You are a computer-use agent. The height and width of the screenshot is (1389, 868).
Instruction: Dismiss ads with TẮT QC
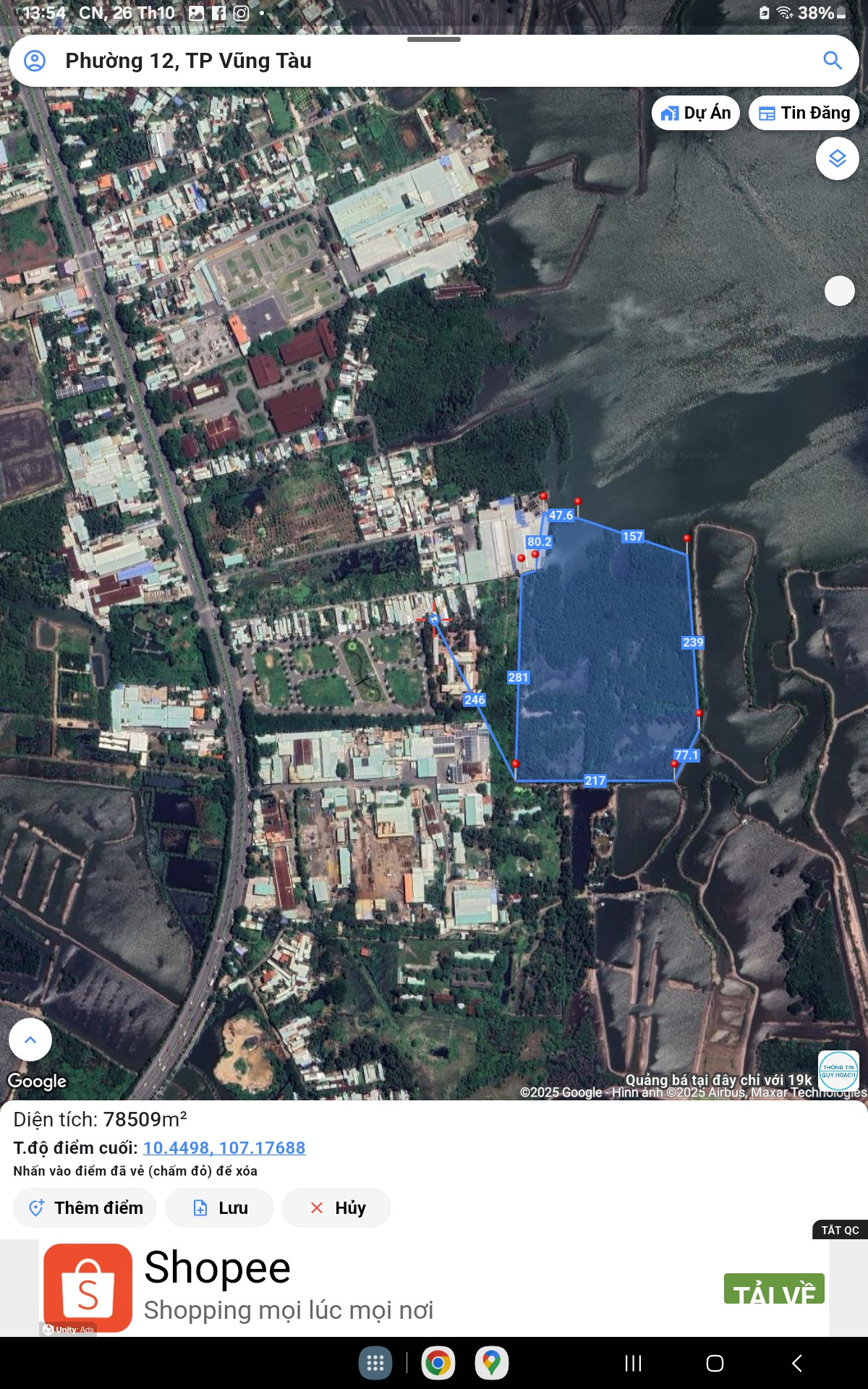(x=840, y=1230)
